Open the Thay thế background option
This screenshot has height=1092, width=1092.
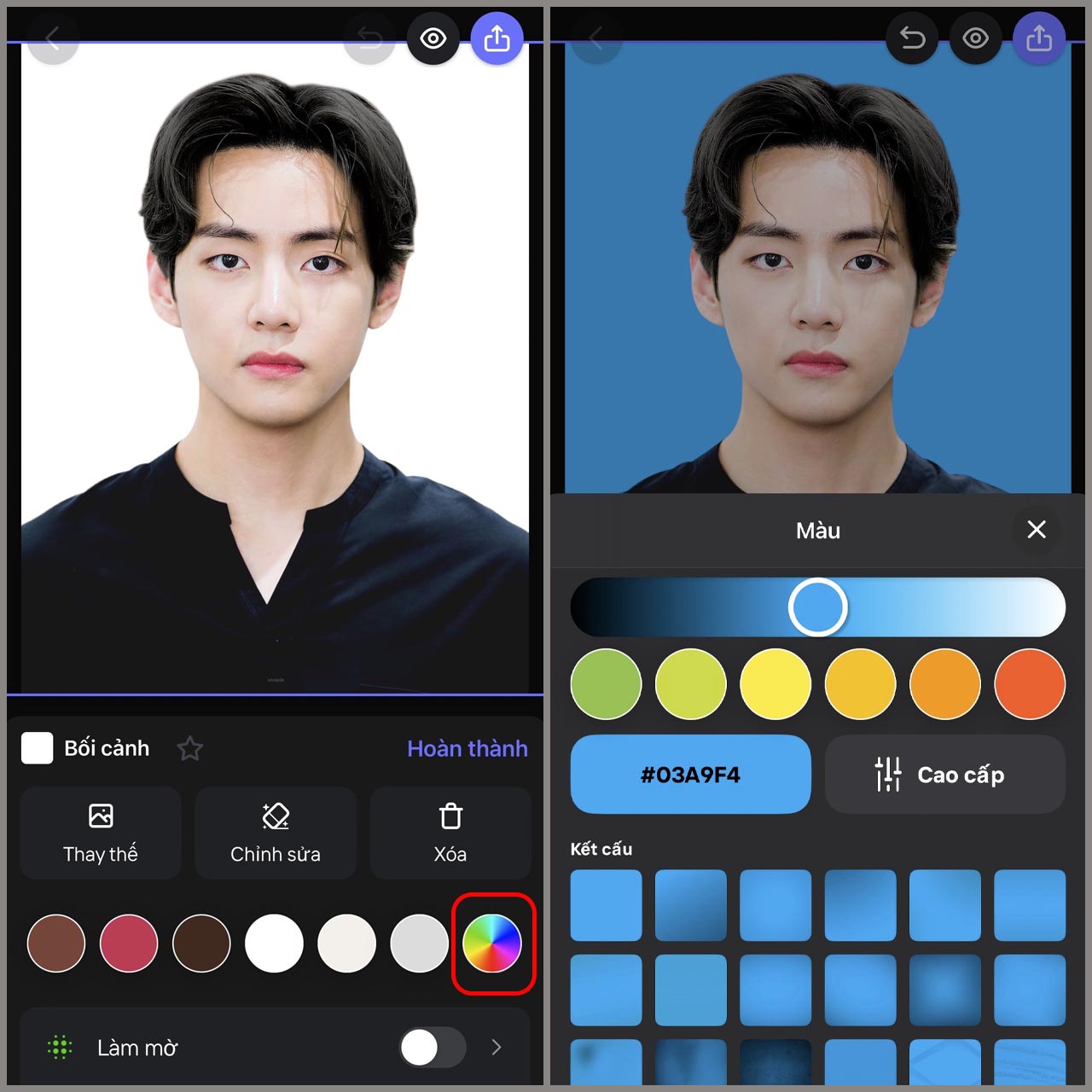101,833
